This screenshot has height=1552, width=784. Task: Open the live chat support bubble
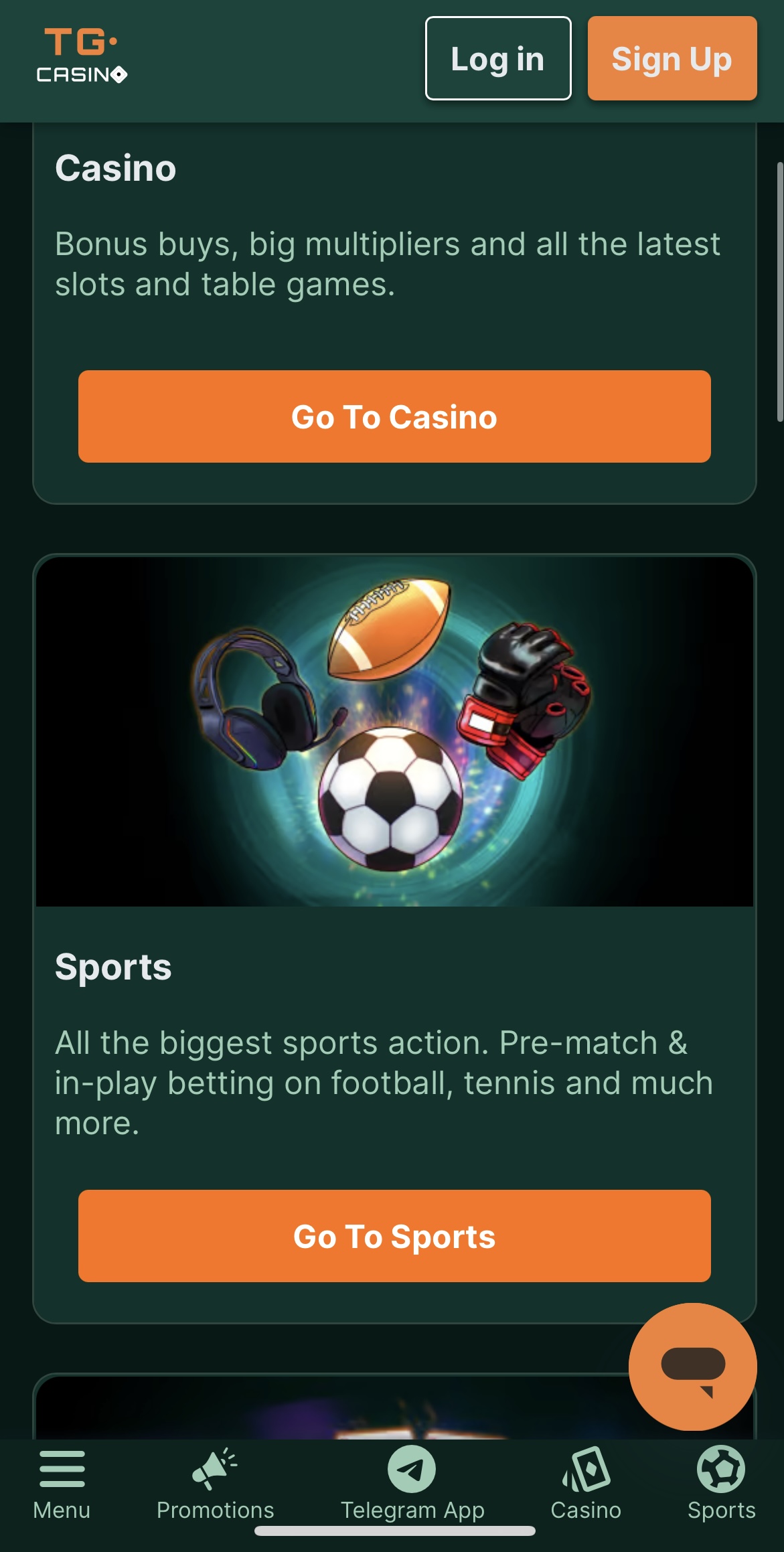[x=693, y=1367]
